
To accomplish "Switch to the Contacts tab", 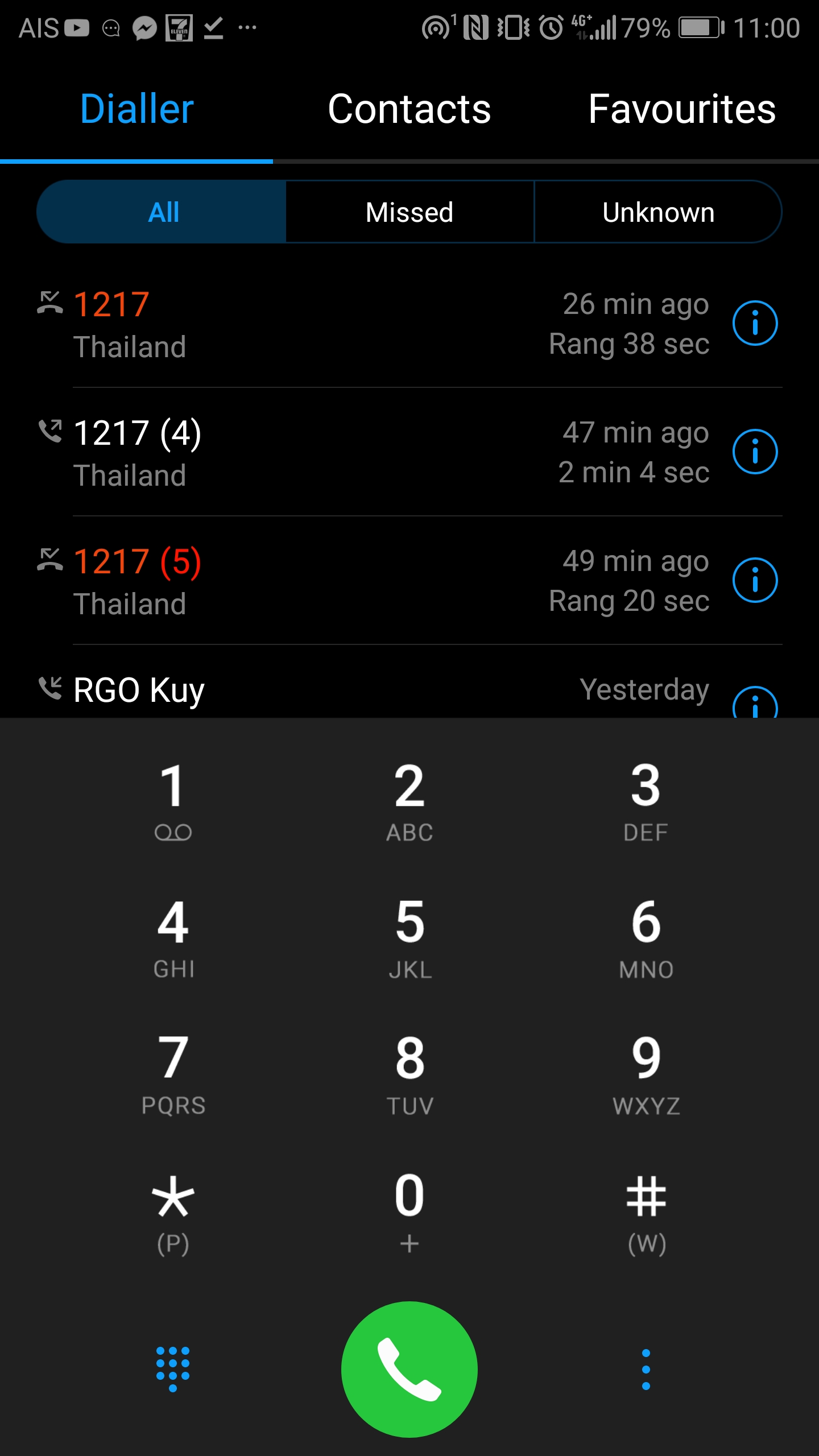I will click(x=409, y=109).
